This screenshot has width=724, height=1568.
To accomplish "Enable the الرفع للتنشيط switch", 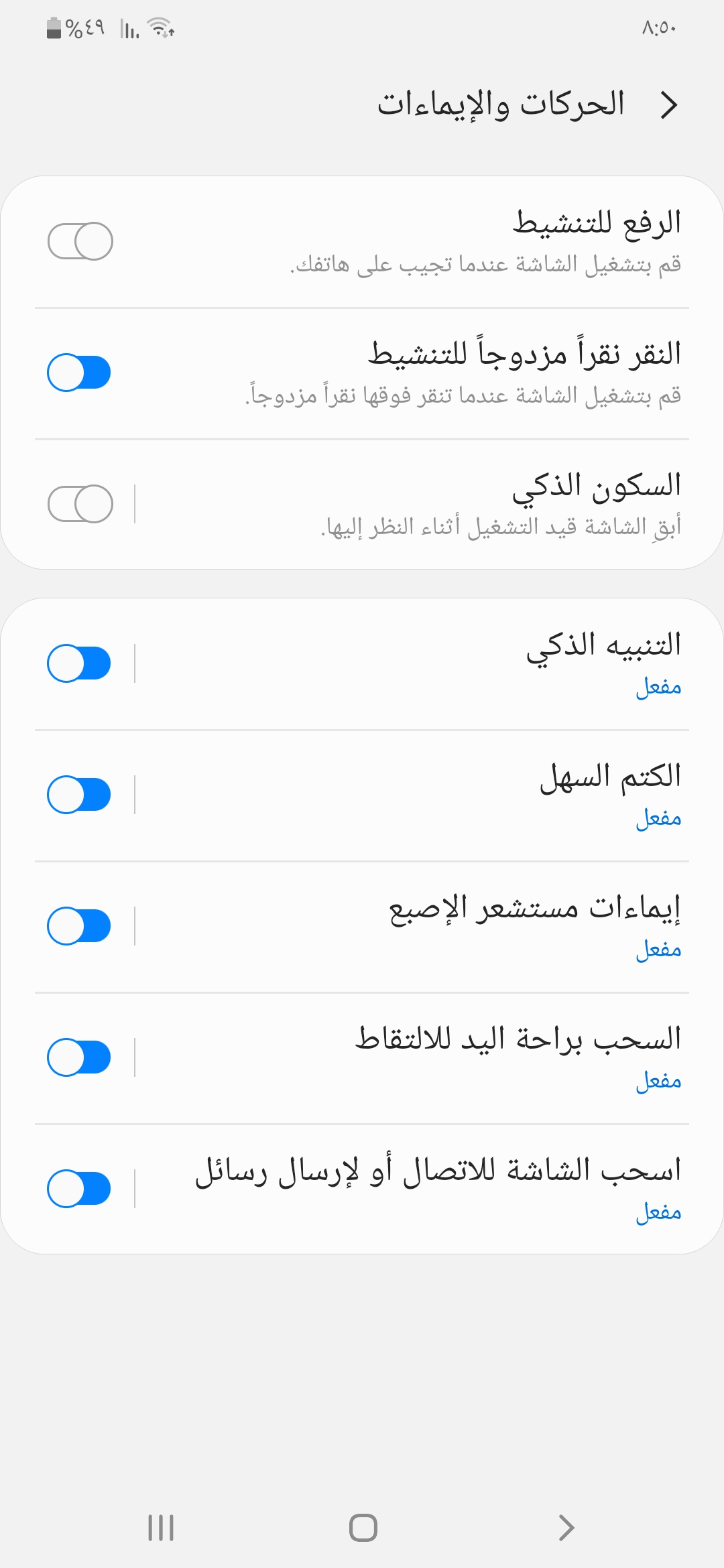I will pos(80,241).
